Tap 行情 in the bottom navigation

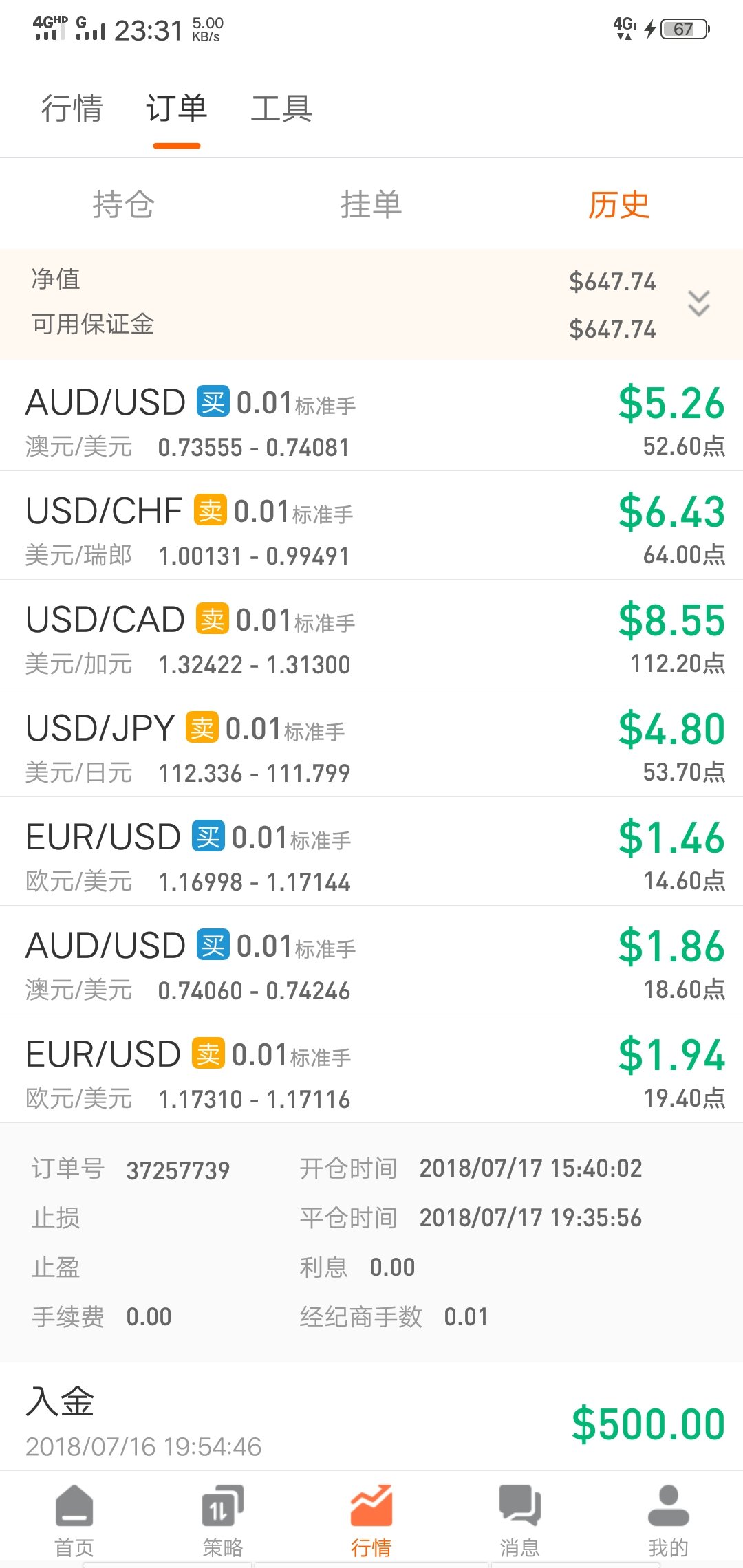(x=371, y=1521)
